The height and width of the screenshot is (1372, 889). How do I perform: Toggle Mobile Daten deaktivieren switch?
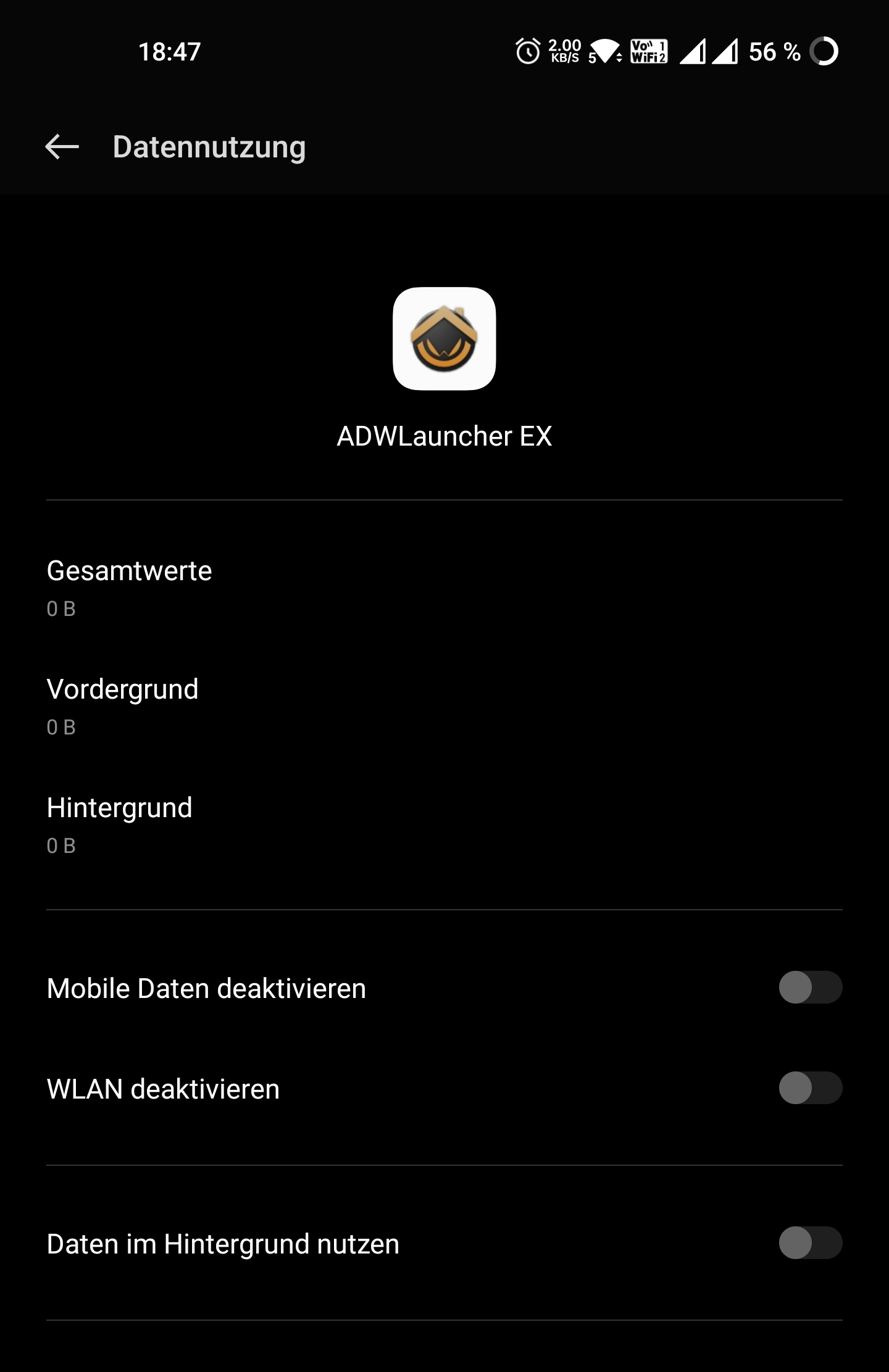click(809, 987)
